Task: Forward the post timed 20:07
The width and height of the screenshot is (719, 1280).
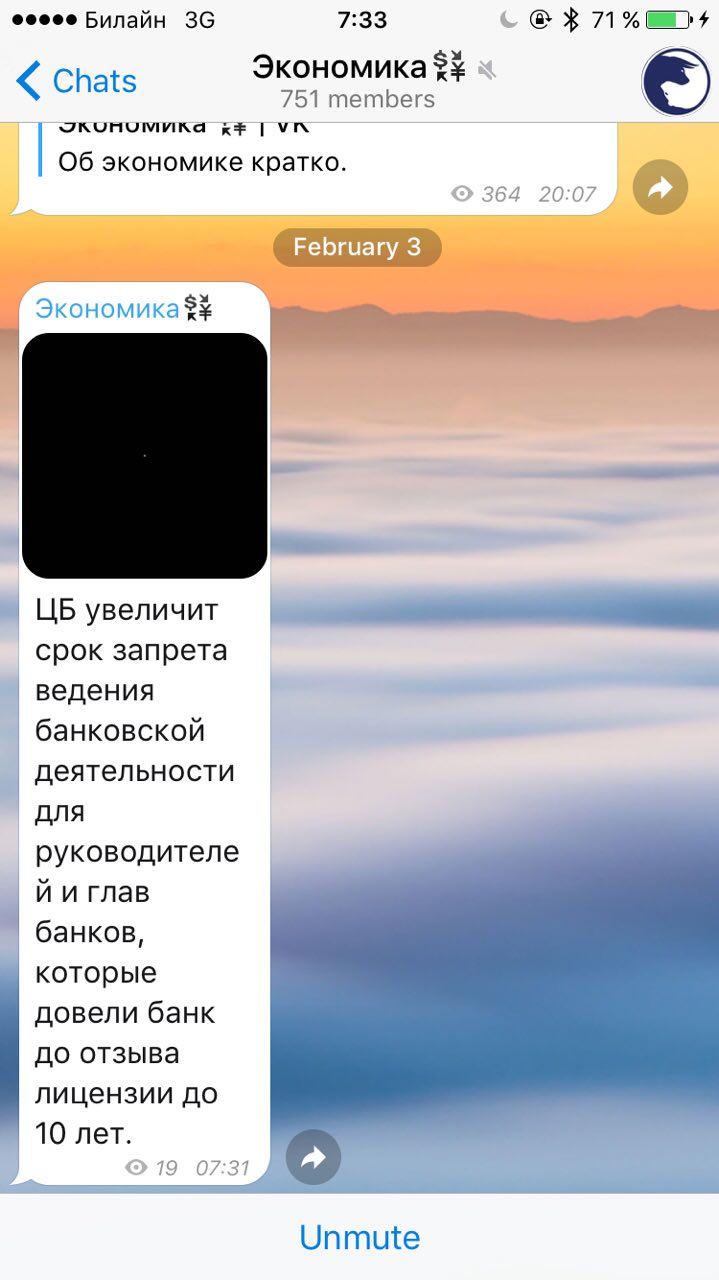Action: click(660, 187)
